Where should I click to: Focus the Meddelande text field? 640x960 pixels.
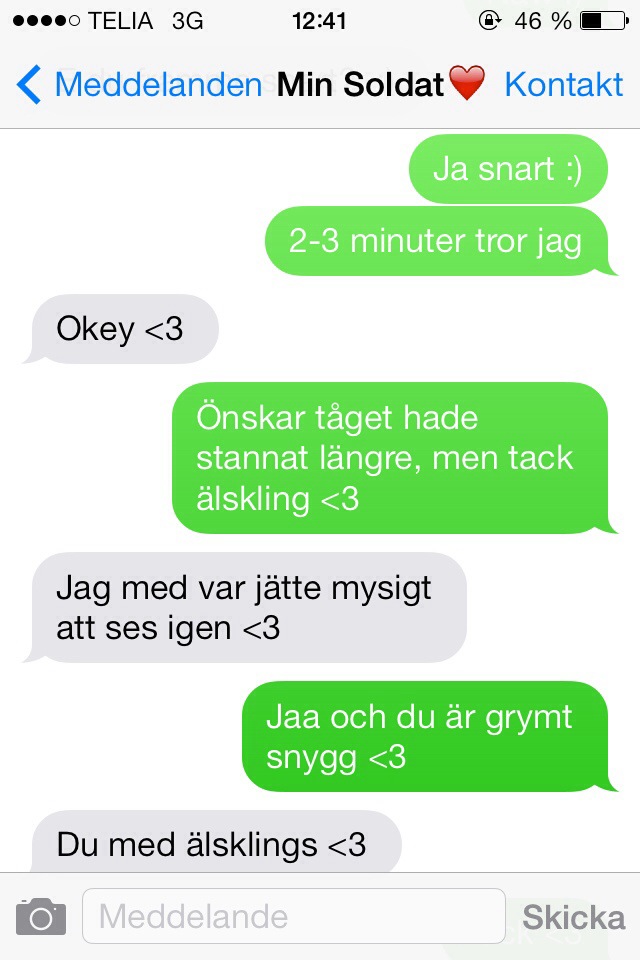coord(293,916)
